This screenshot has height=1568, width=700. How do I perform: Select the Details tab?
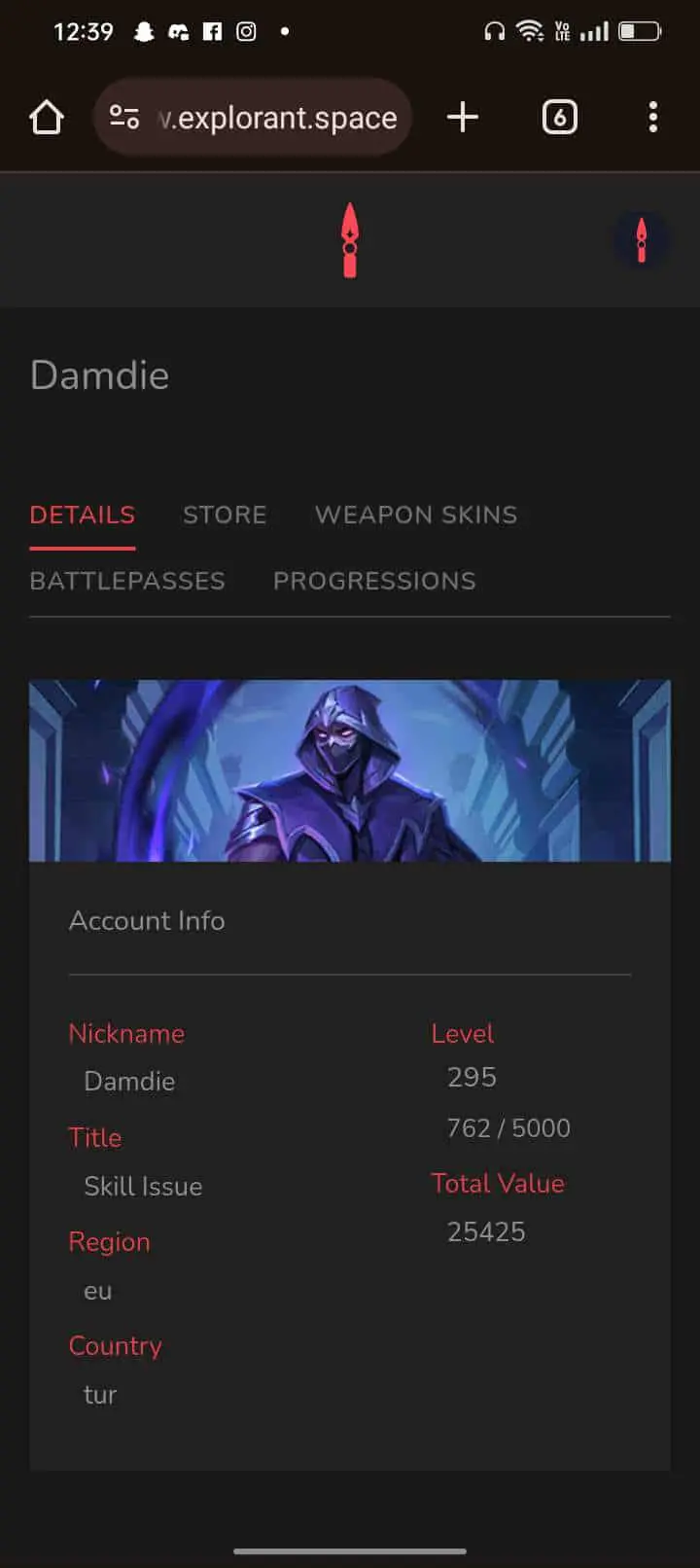(83, 515)
